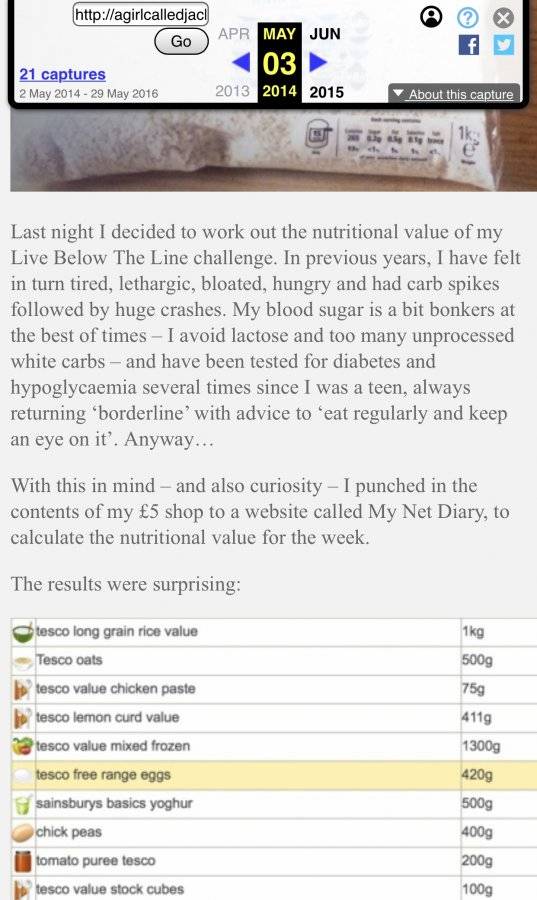537x900 pixels.
Task: Close the Wayback Machine toolbar
Action: [504, 18]
